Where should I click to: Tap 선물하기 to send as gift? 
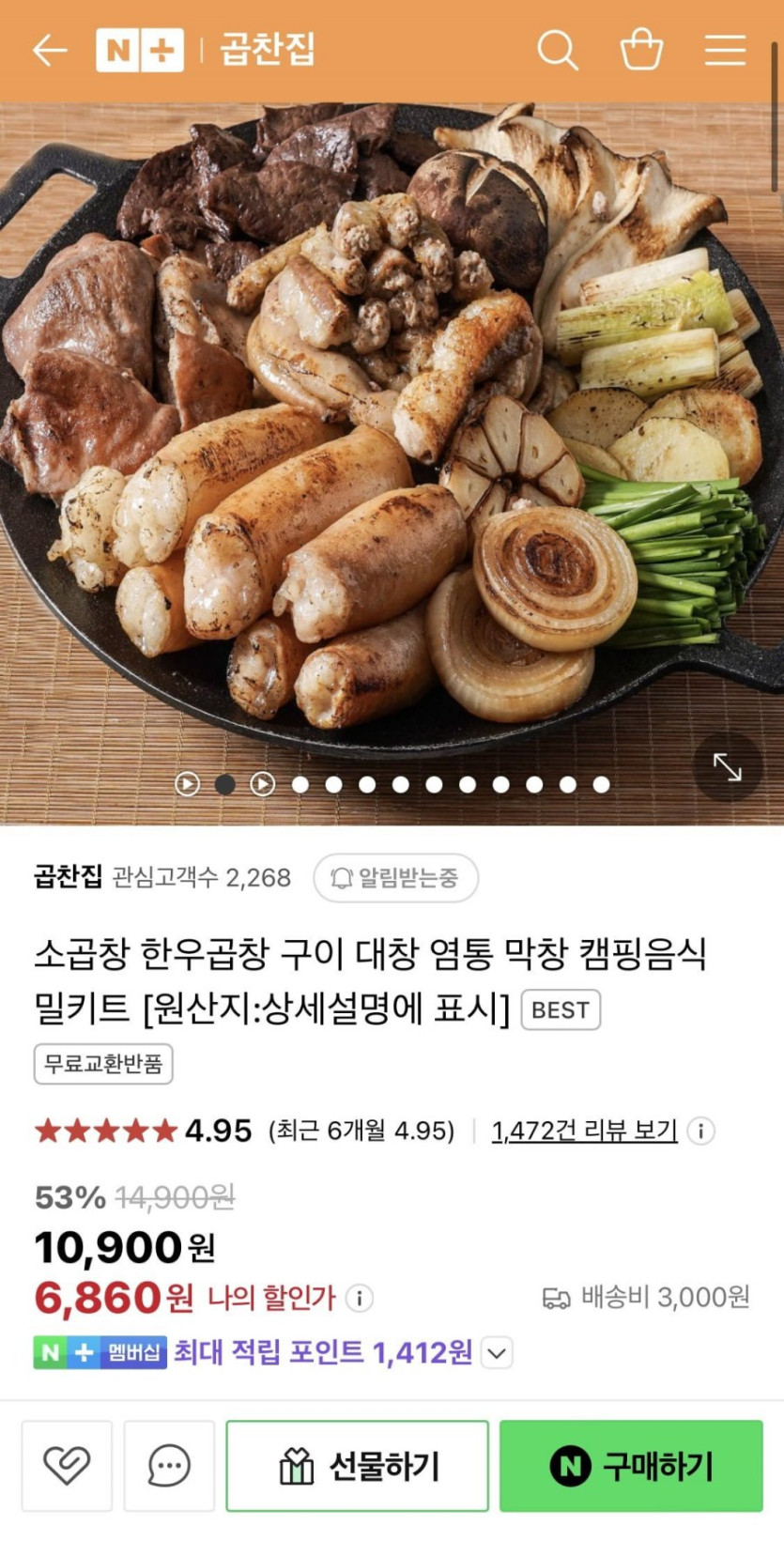(x=357, y=1465)
